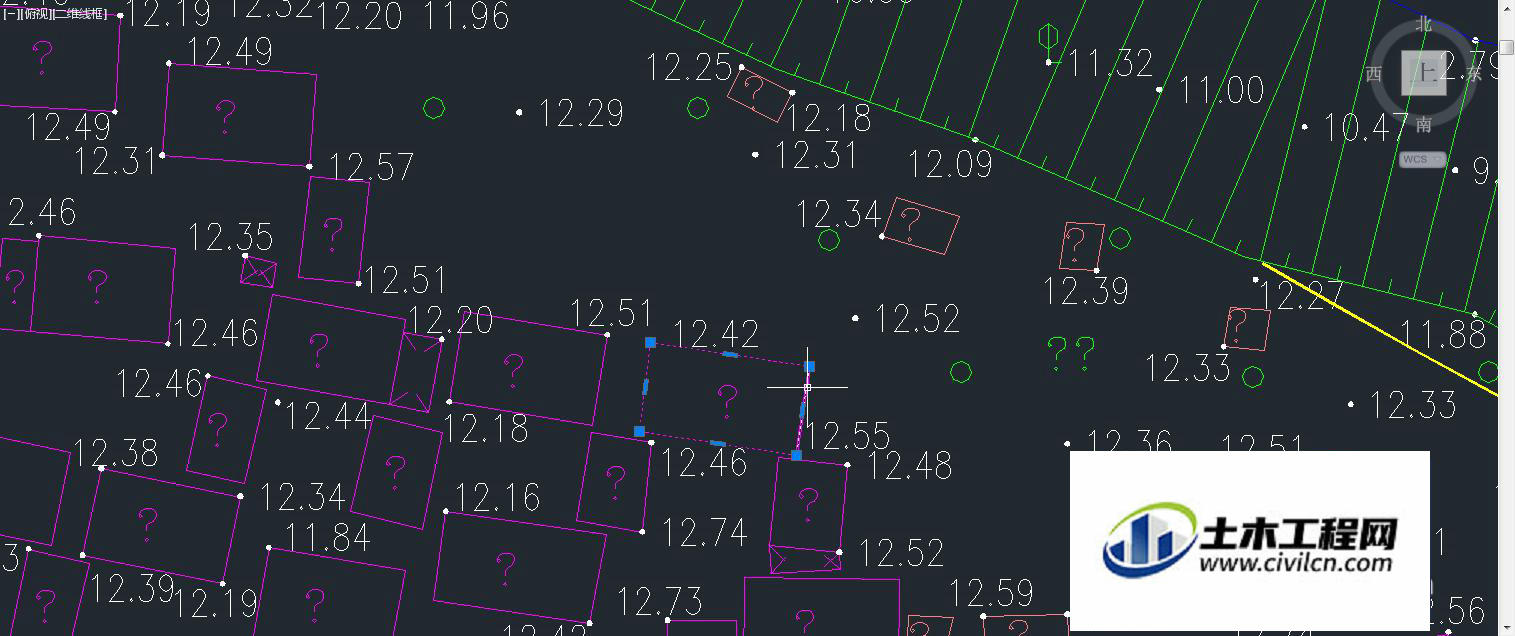Select 北 on the ViewCube compass

point(1424,24)
